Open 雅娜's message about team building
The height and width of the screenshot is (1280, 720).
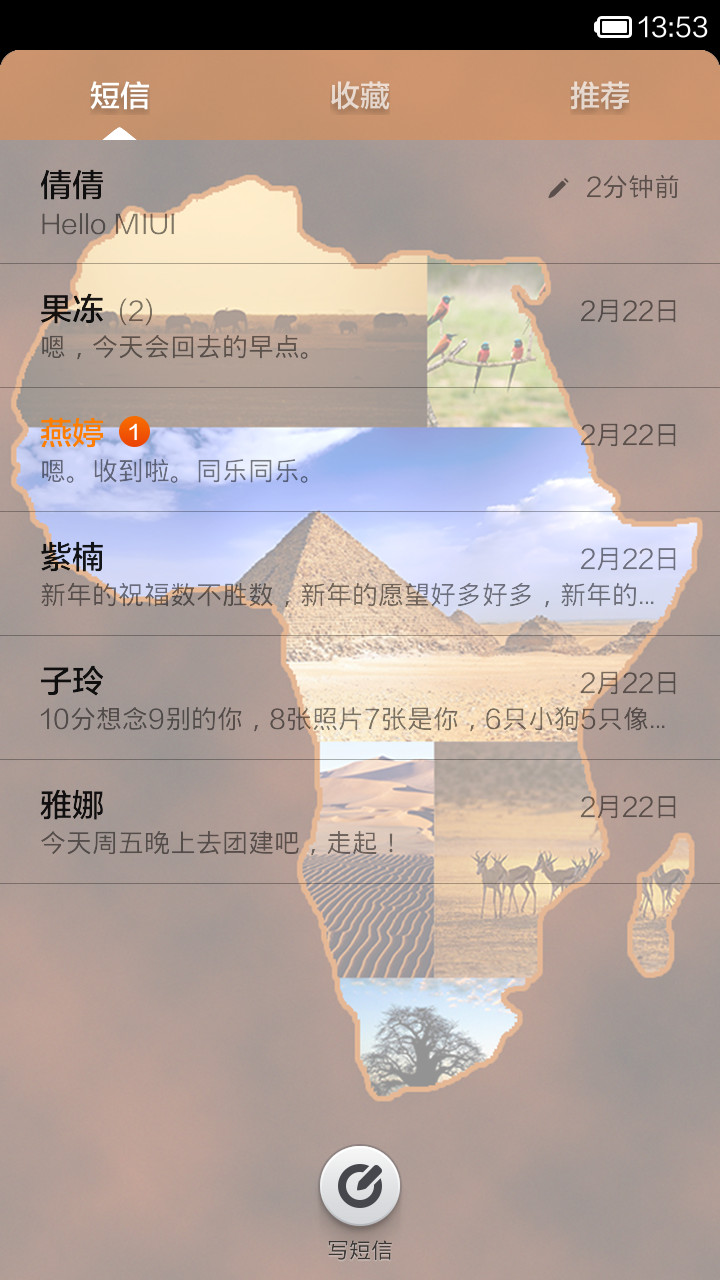(360, 822)
